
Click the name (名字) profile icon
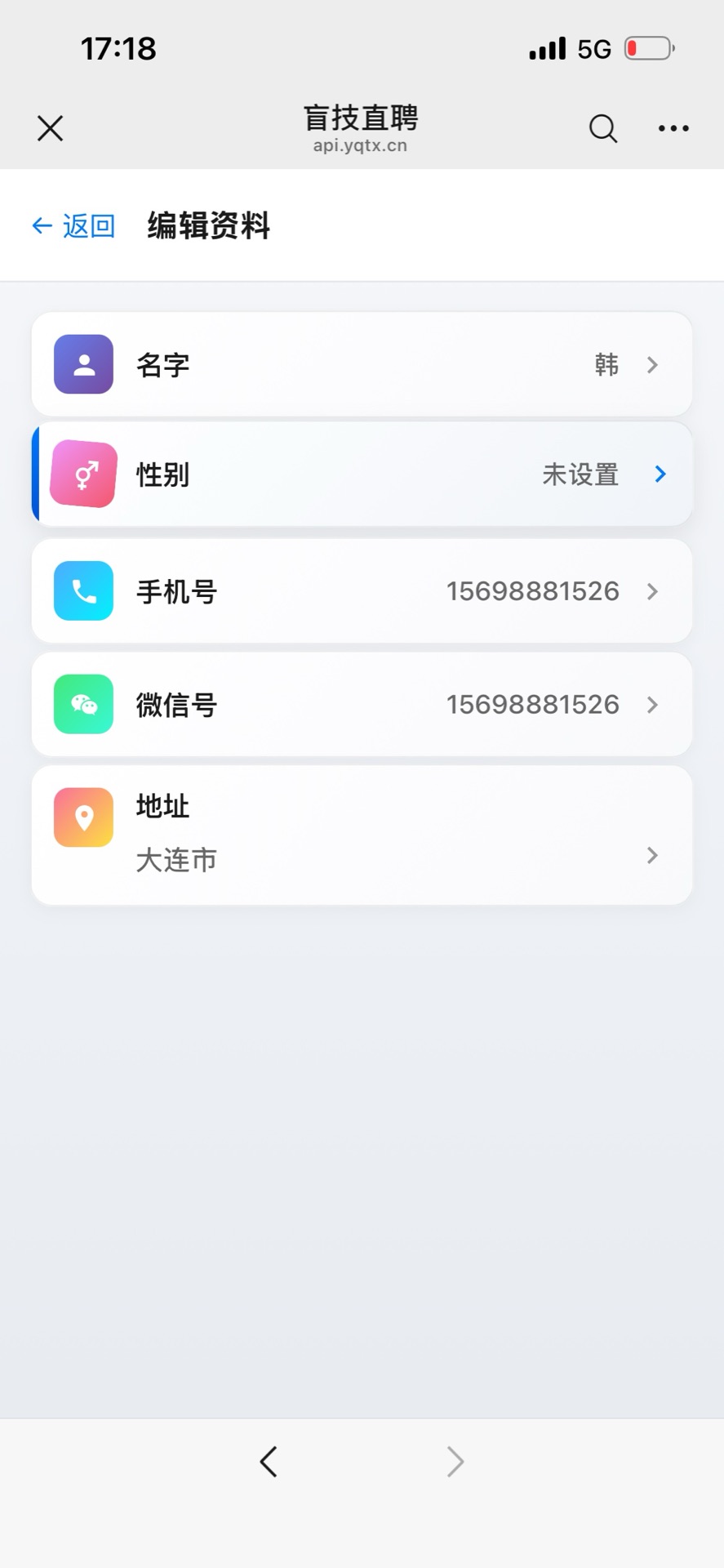[x=82, y=364]
